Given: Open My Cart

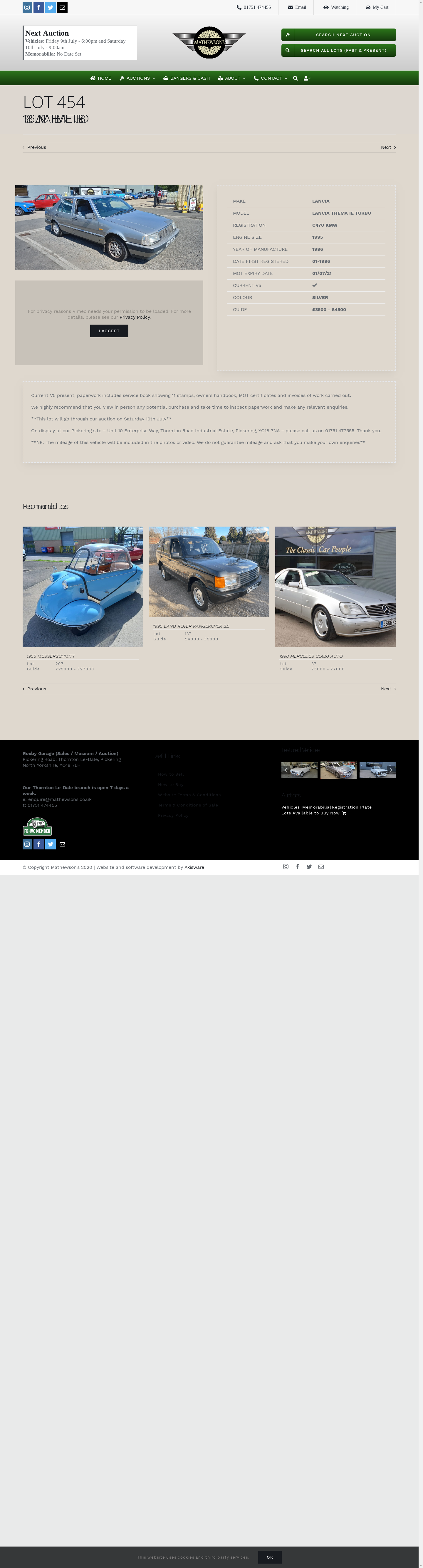Looking at the screenshot, I should click(377, 7).
